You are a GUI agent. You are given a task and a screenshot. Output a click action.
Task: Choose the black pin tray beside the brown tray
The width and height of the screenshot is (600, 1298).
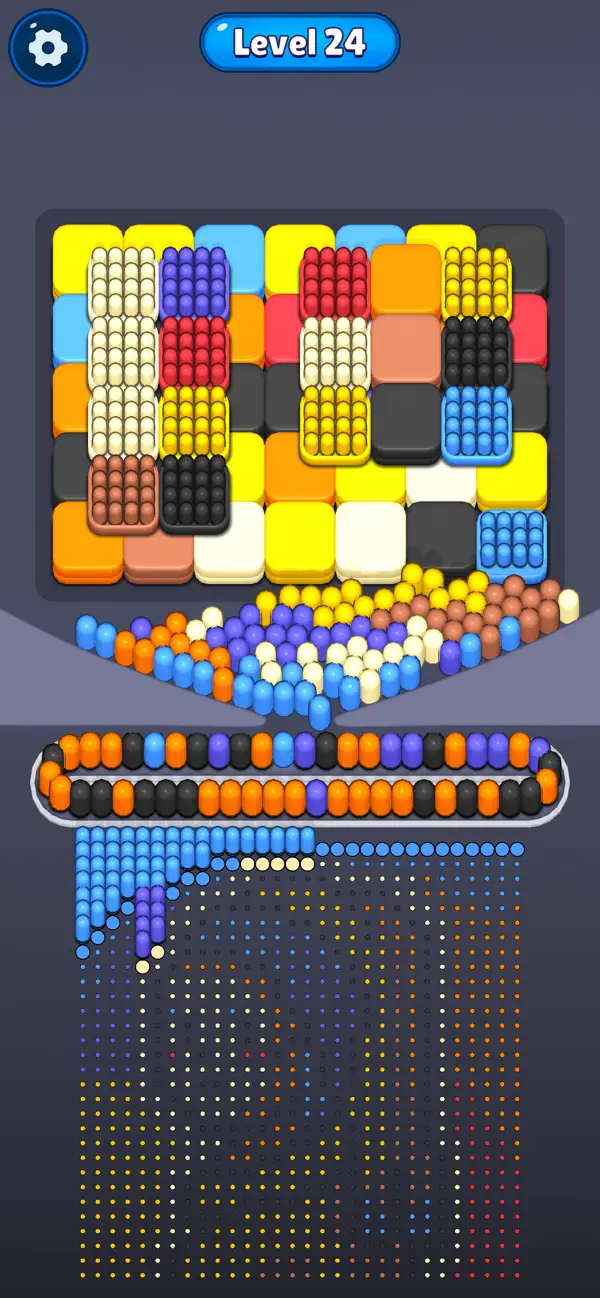pyautogui.click(x=195, y=491)
